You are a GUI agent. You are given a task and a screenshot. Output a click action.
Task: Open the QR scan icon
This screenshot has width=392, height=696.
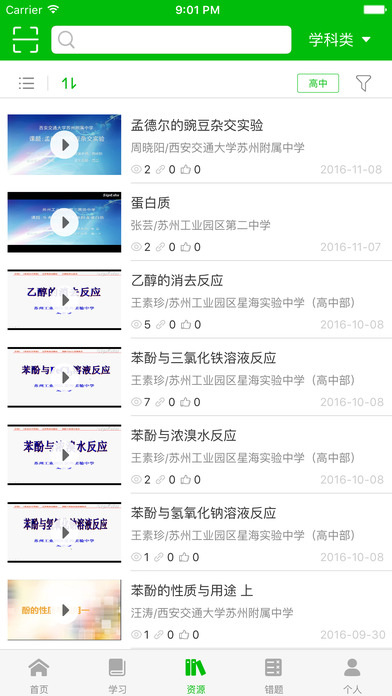point(25,40)
